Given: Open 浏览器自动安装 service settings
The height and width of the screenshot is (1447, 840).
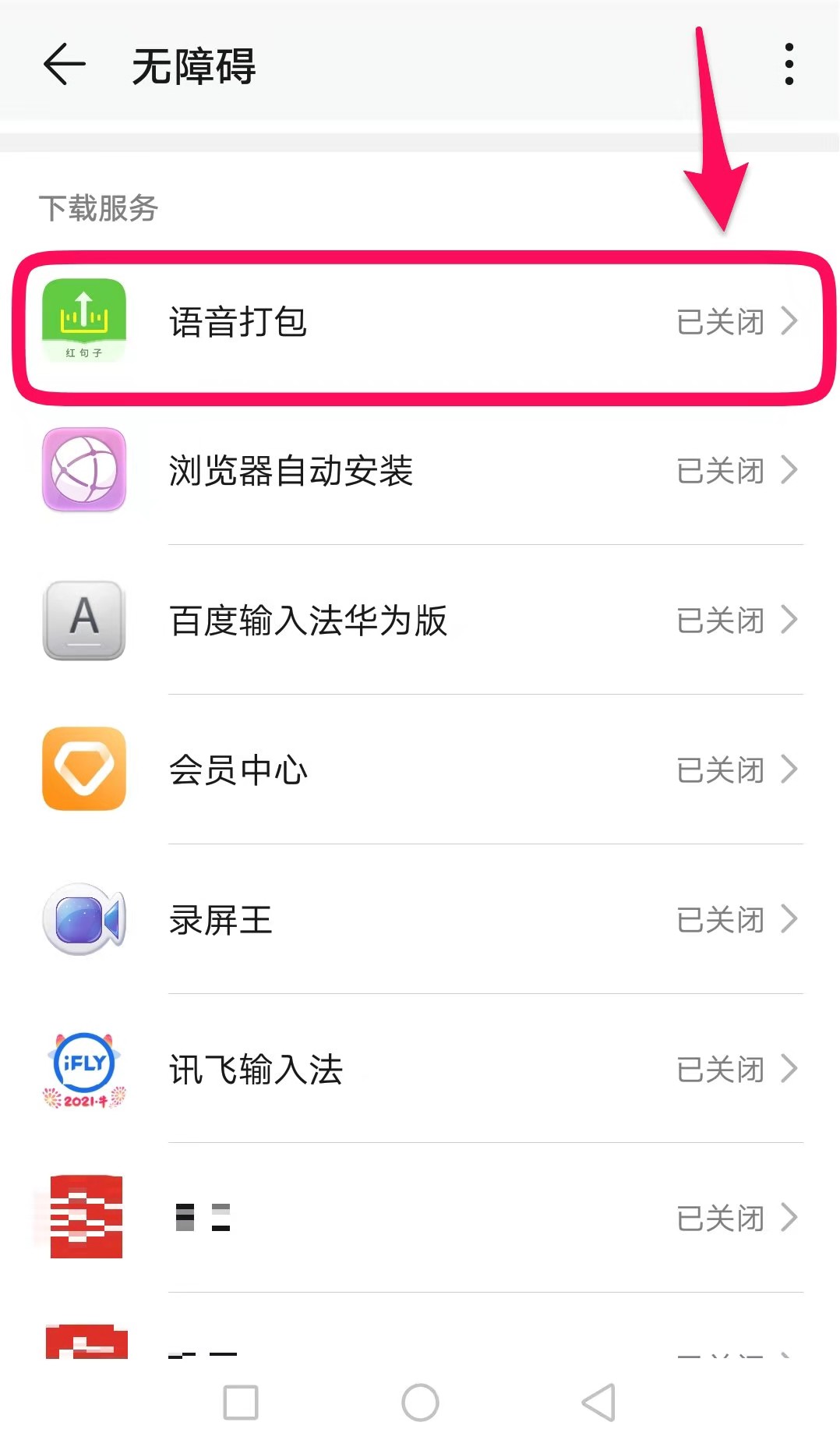Looking at the screenshot, I should pos(420,470).
